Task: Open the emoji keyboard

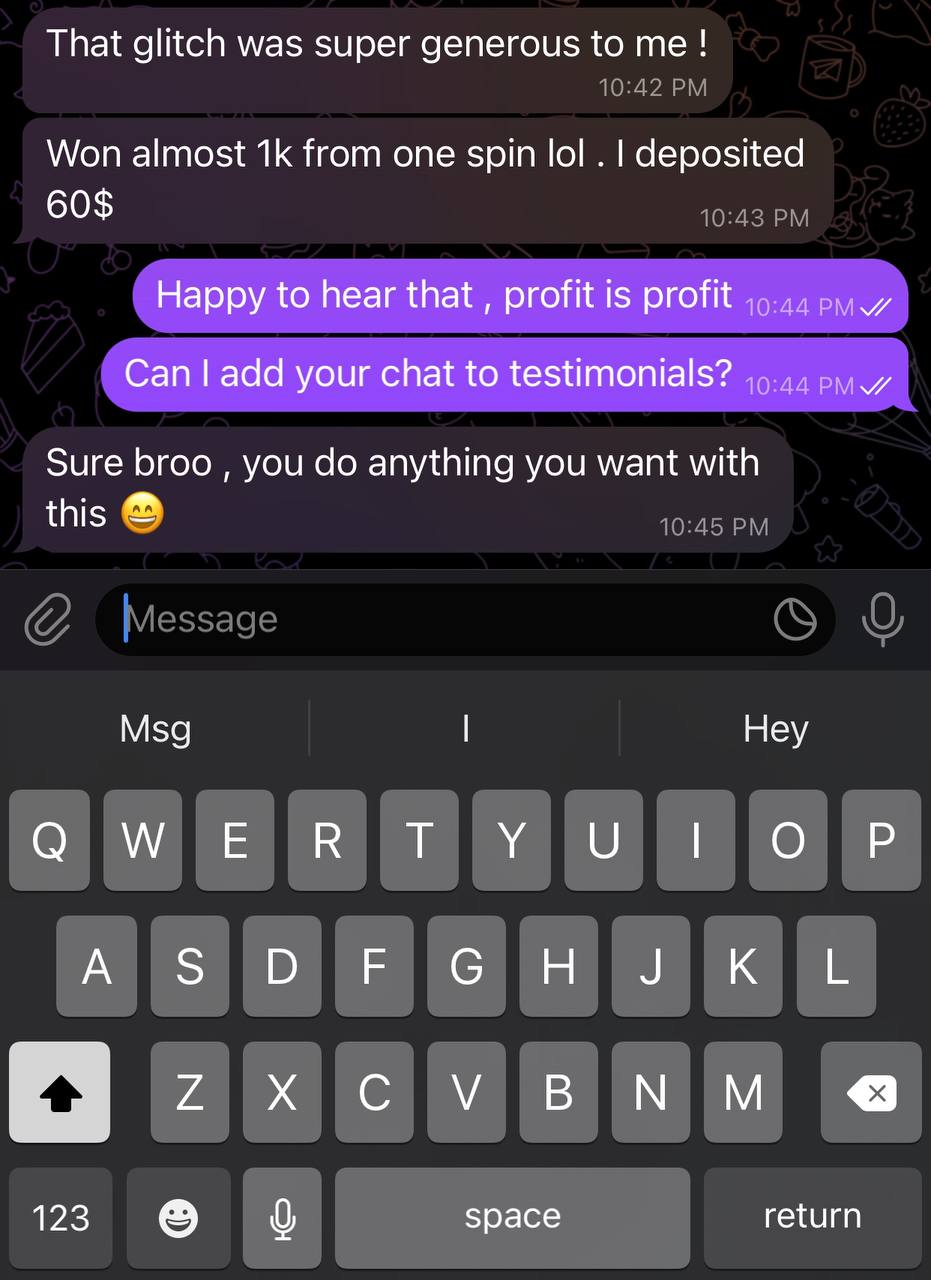Action: (x=178, y=1218)
